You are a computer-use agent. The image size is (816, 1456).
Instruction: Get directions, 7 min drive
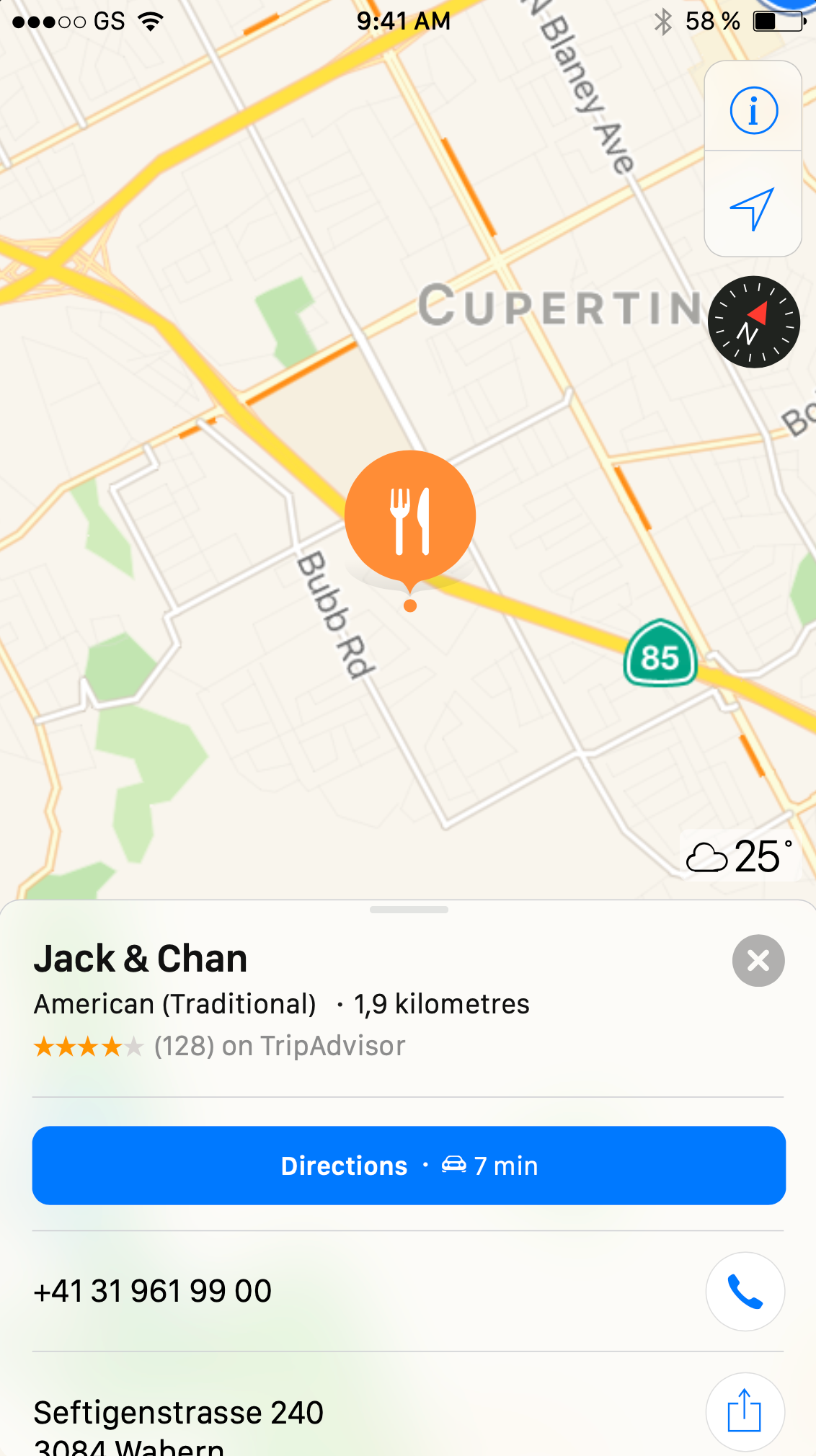click(x=409, y=1166)
